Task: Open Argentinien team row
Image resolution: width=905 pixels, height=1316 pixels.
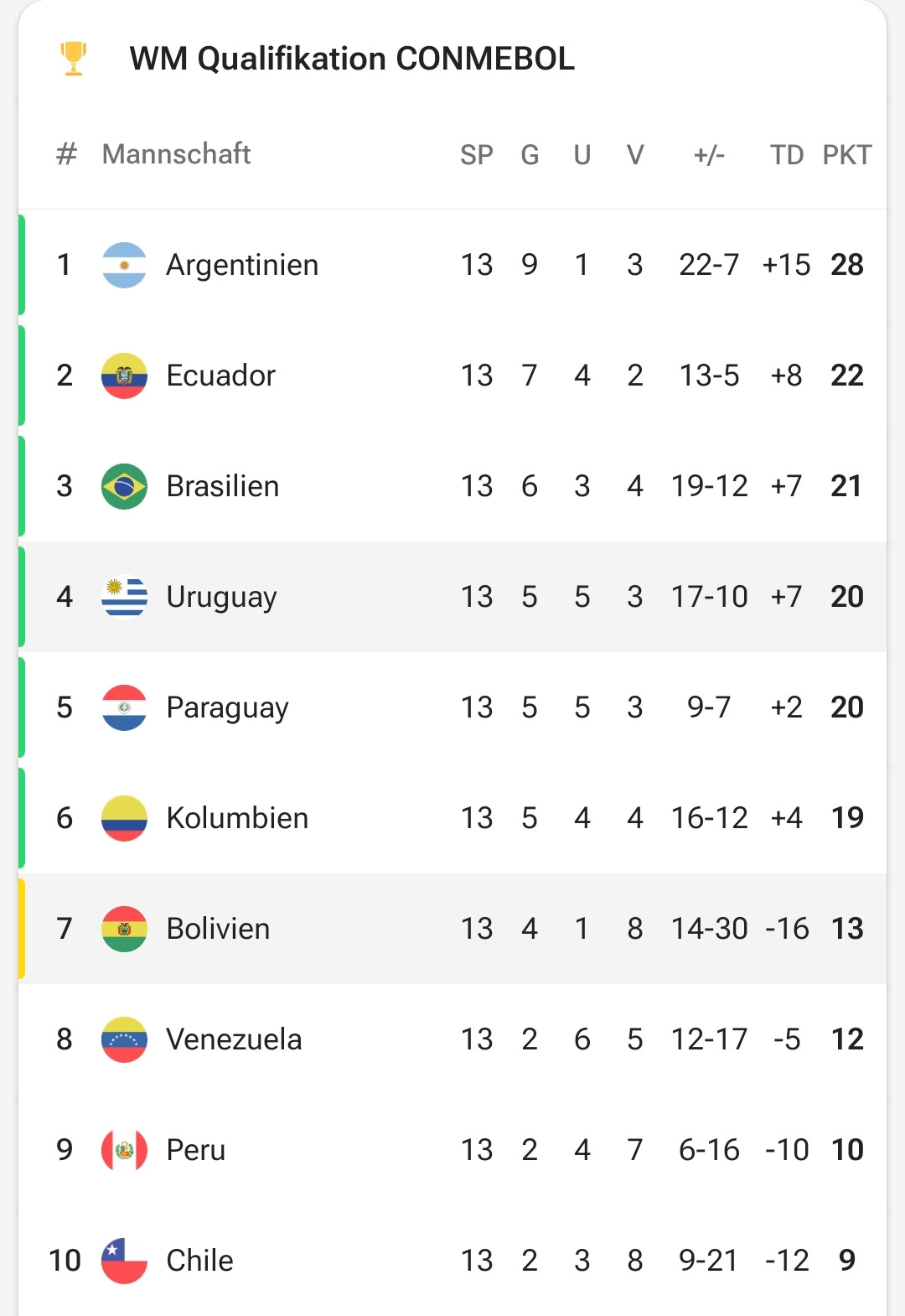Action: (x=242, y=265)
